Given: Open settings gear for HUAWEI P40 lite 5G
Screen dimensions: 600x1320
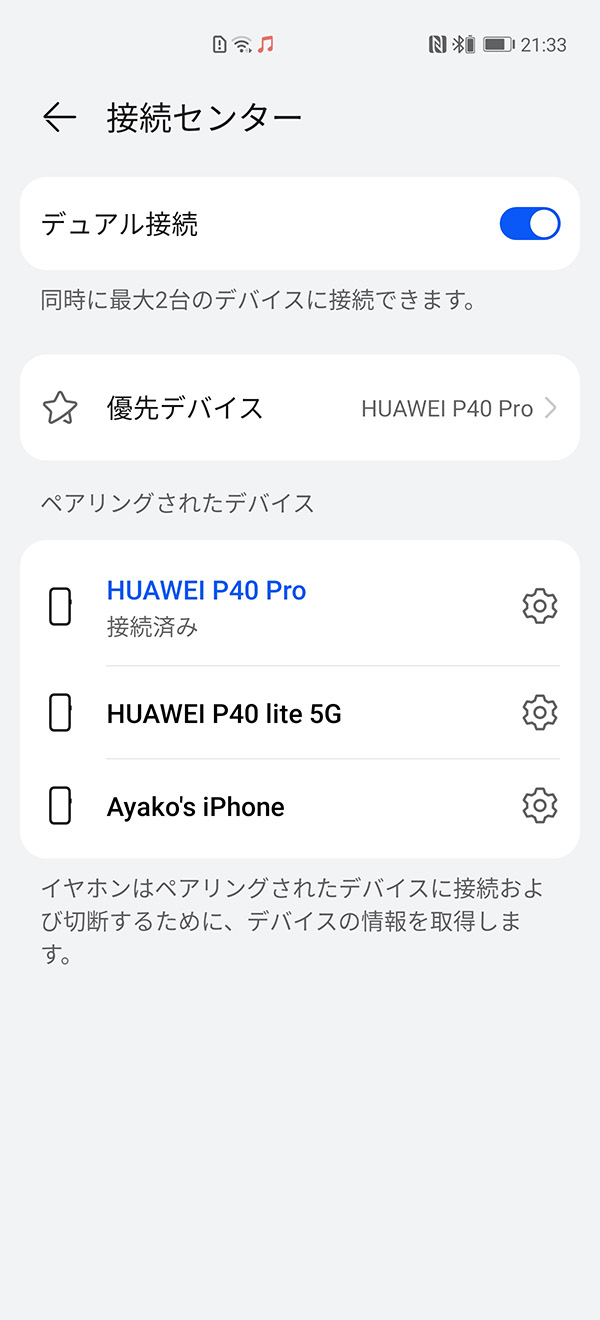Looking at the screenshot, I should click(539, 712).
